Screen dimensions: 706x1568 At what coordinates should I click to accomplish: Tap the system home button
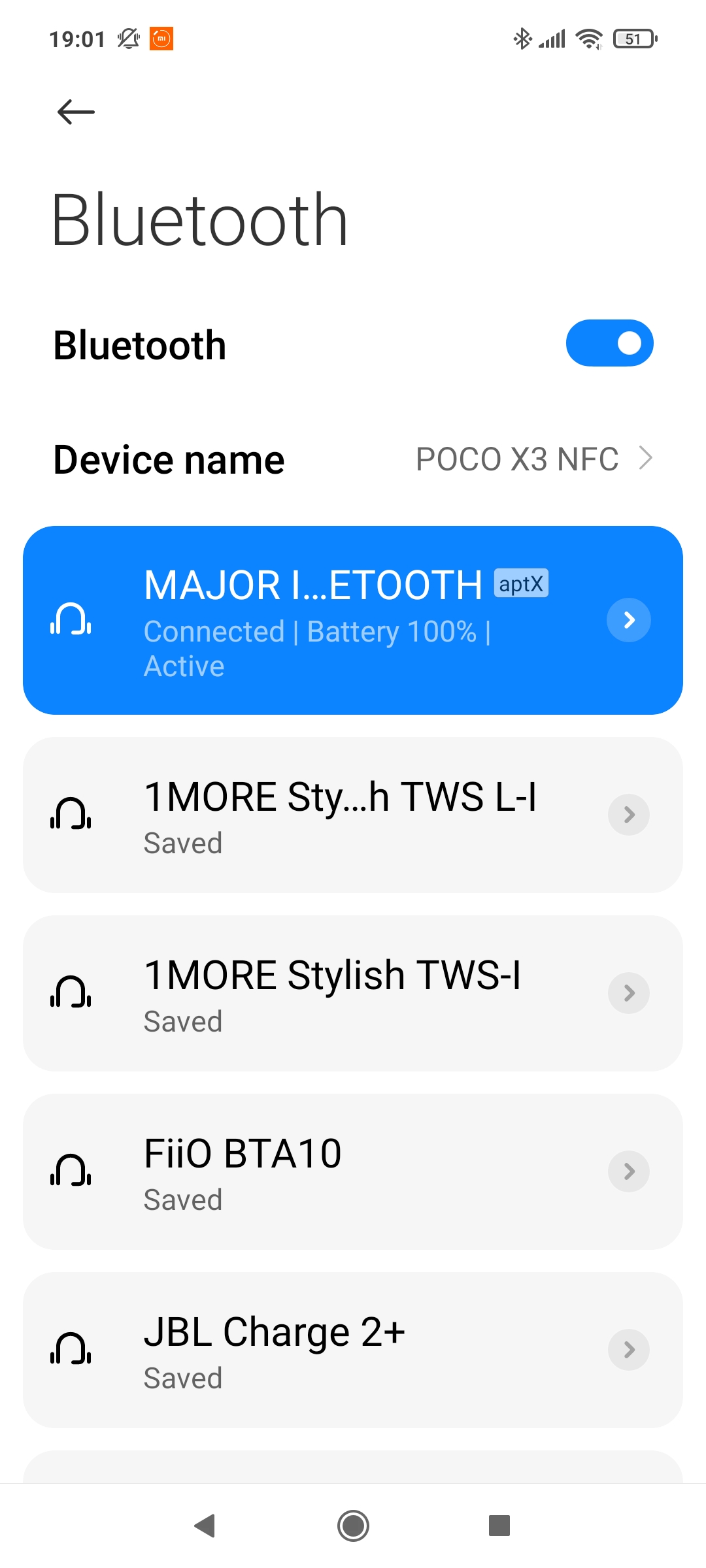(353, 1526)
